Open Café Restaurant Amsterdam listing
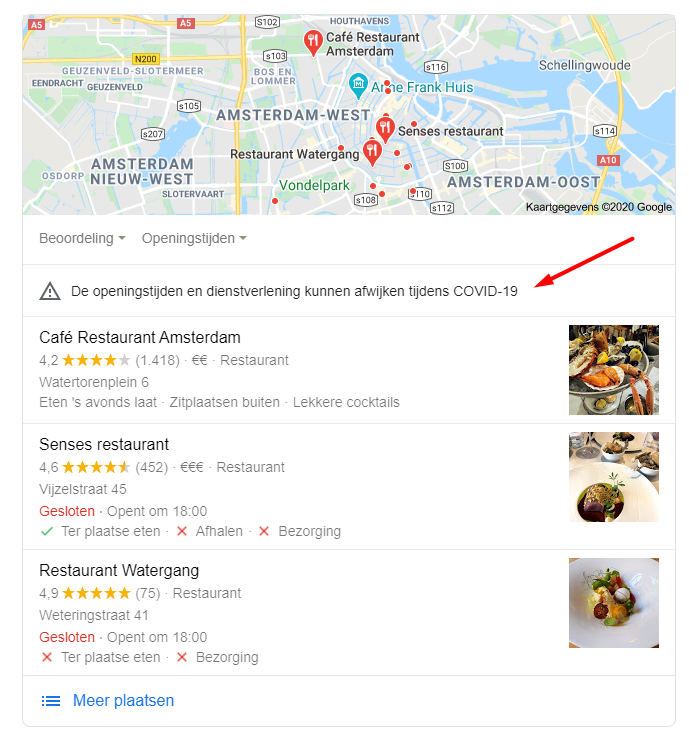The image size is (689, 741). 139,338
